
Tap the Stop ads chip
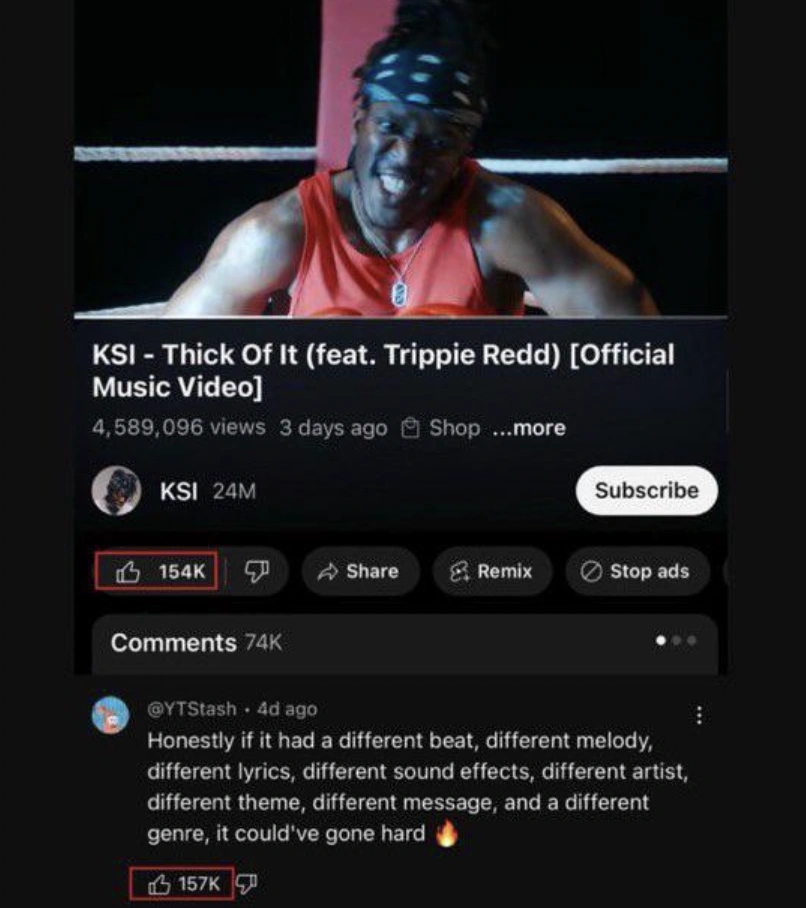click(636, 571)
